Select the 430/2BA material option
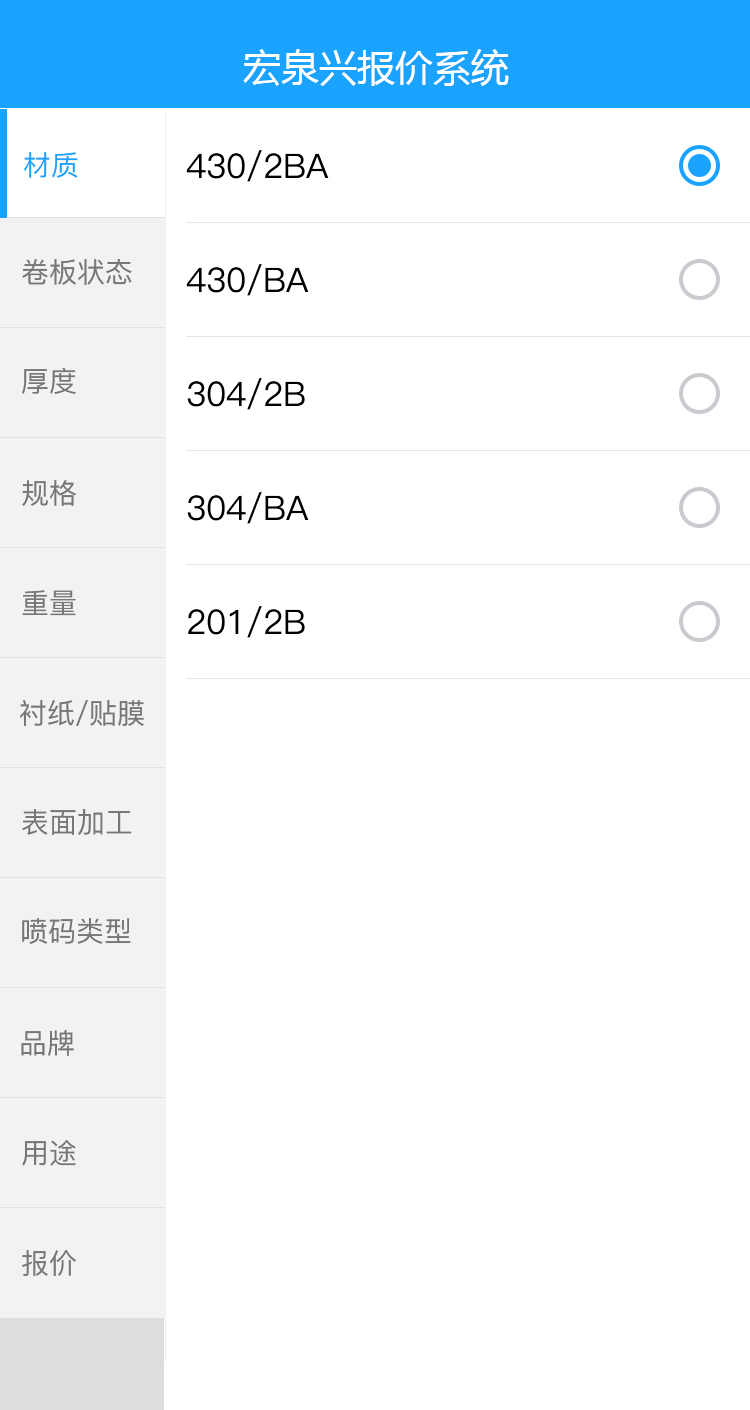This screenshot has height=1410, width=750. click(x=698, y=166)
